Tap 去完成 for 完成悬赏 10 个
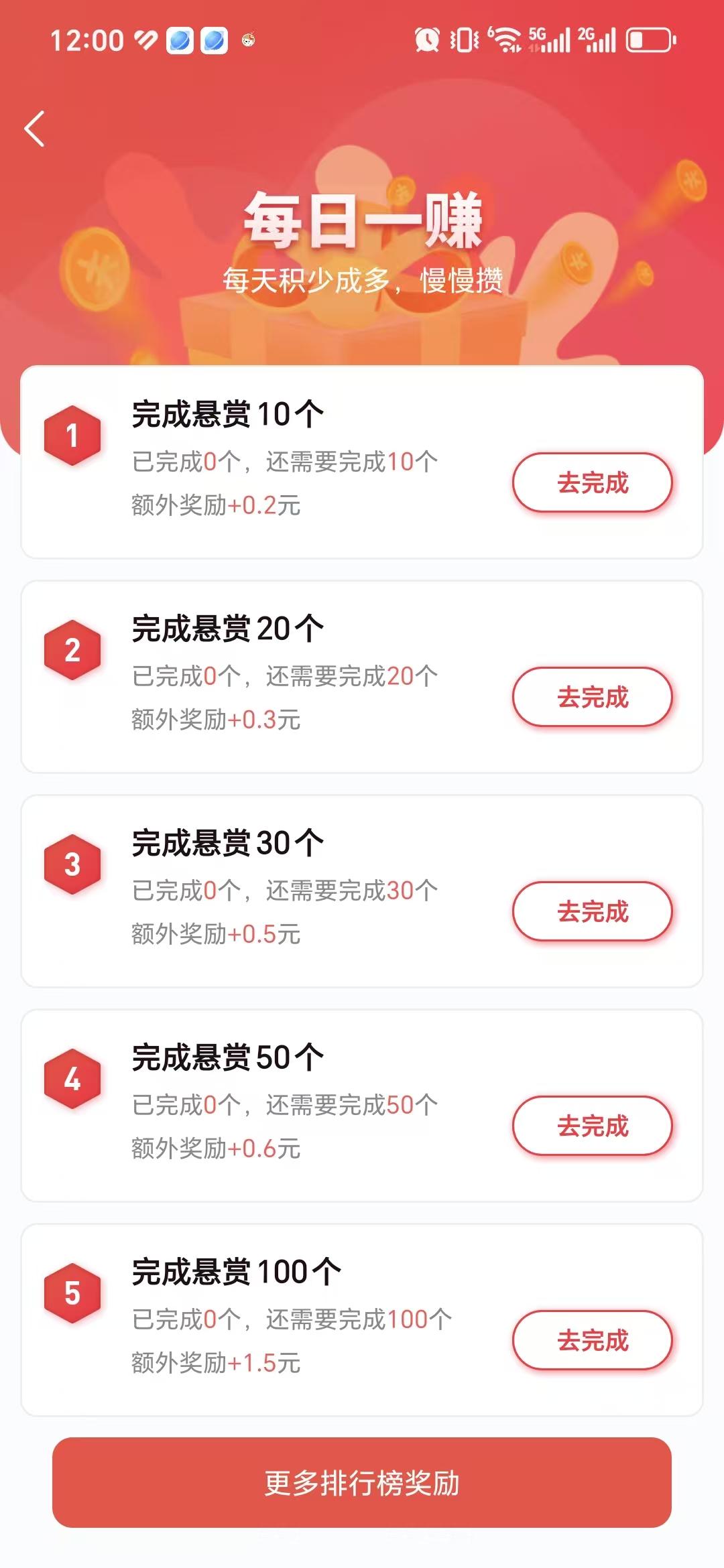Screen dimensions: 724x1568 point(593,482)
